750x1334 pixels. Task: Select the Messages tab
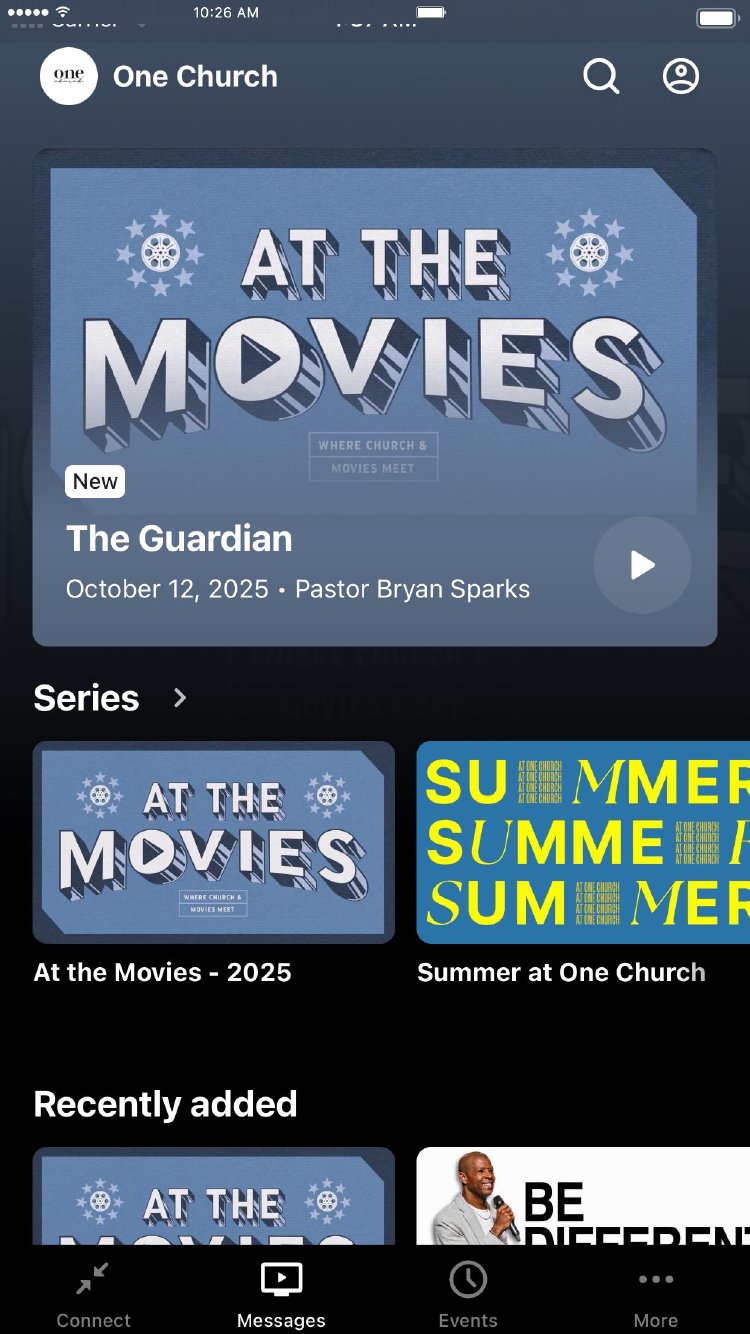[x=281, y=1294]
